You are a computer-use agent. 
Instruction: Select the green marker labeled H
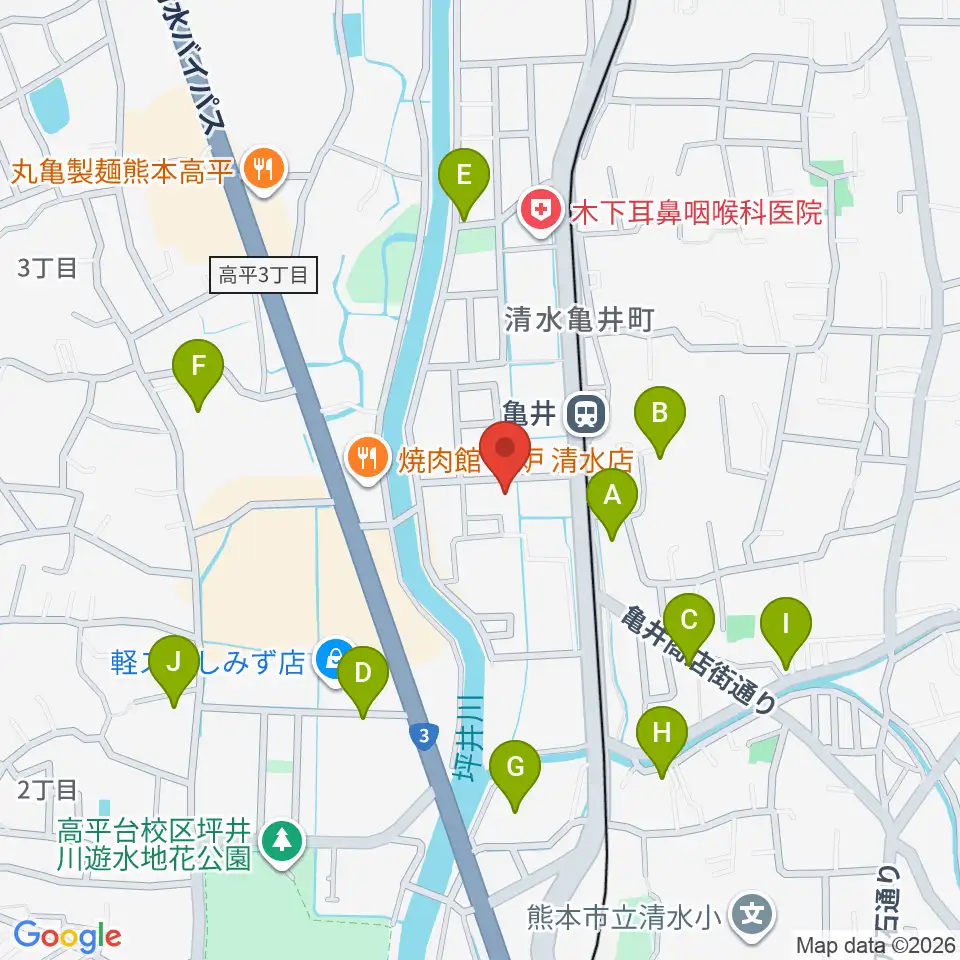click(661, 741)
